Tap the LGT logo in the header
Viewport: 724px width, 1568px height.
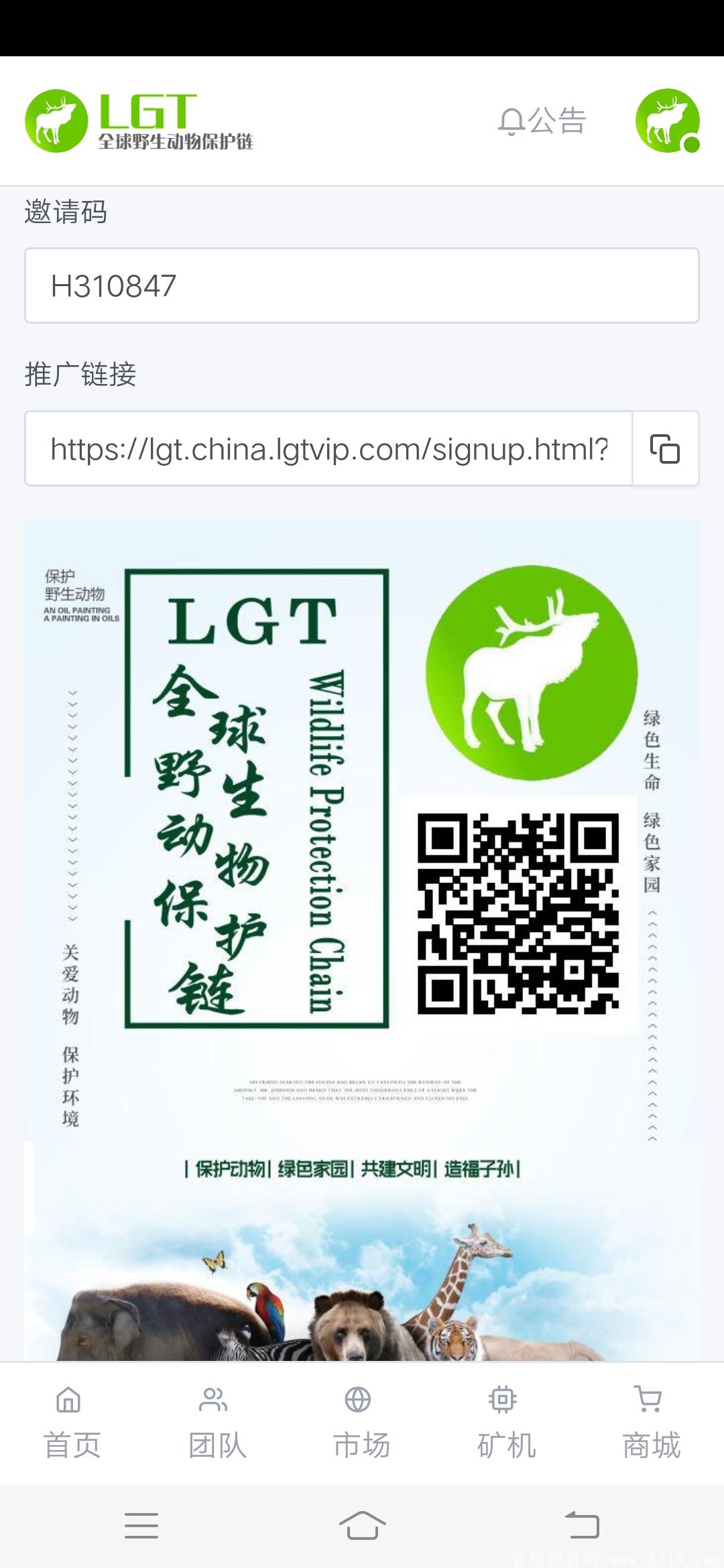tap(139, 121)
